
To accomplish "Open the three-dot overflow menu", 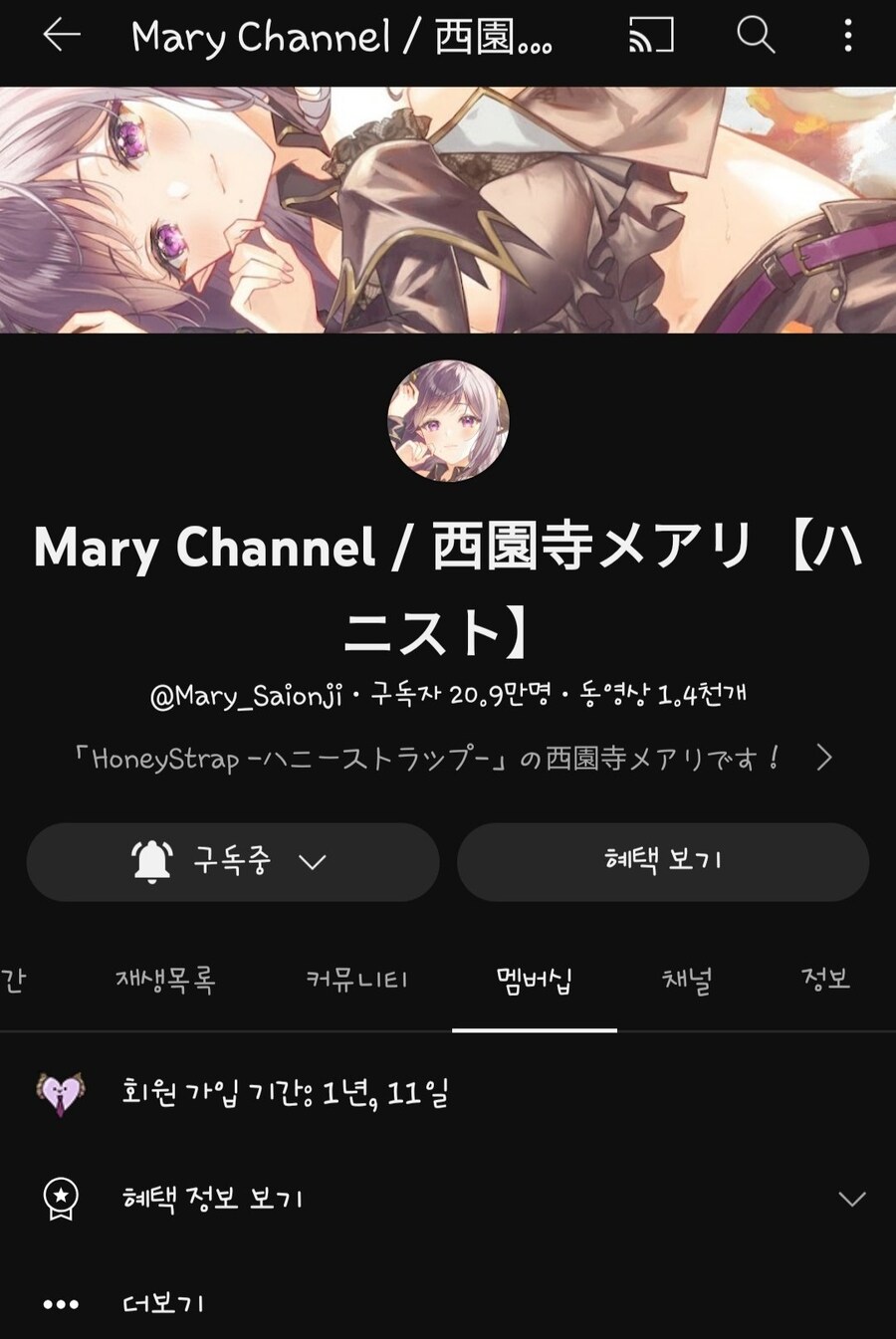I will [848, 36].
